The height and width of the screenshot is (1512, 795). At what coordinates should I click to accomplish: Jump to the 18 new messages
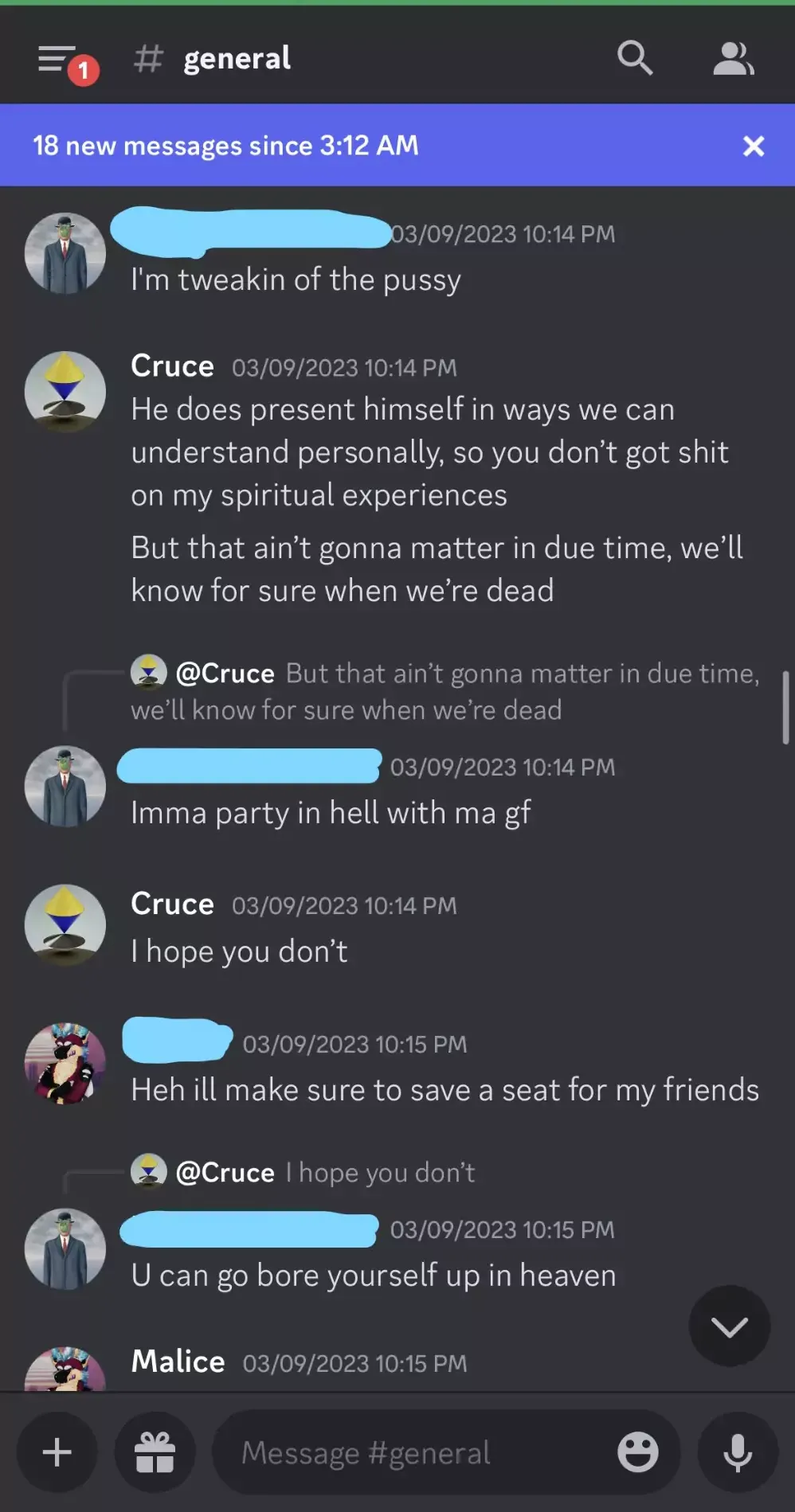pos(225,146)
